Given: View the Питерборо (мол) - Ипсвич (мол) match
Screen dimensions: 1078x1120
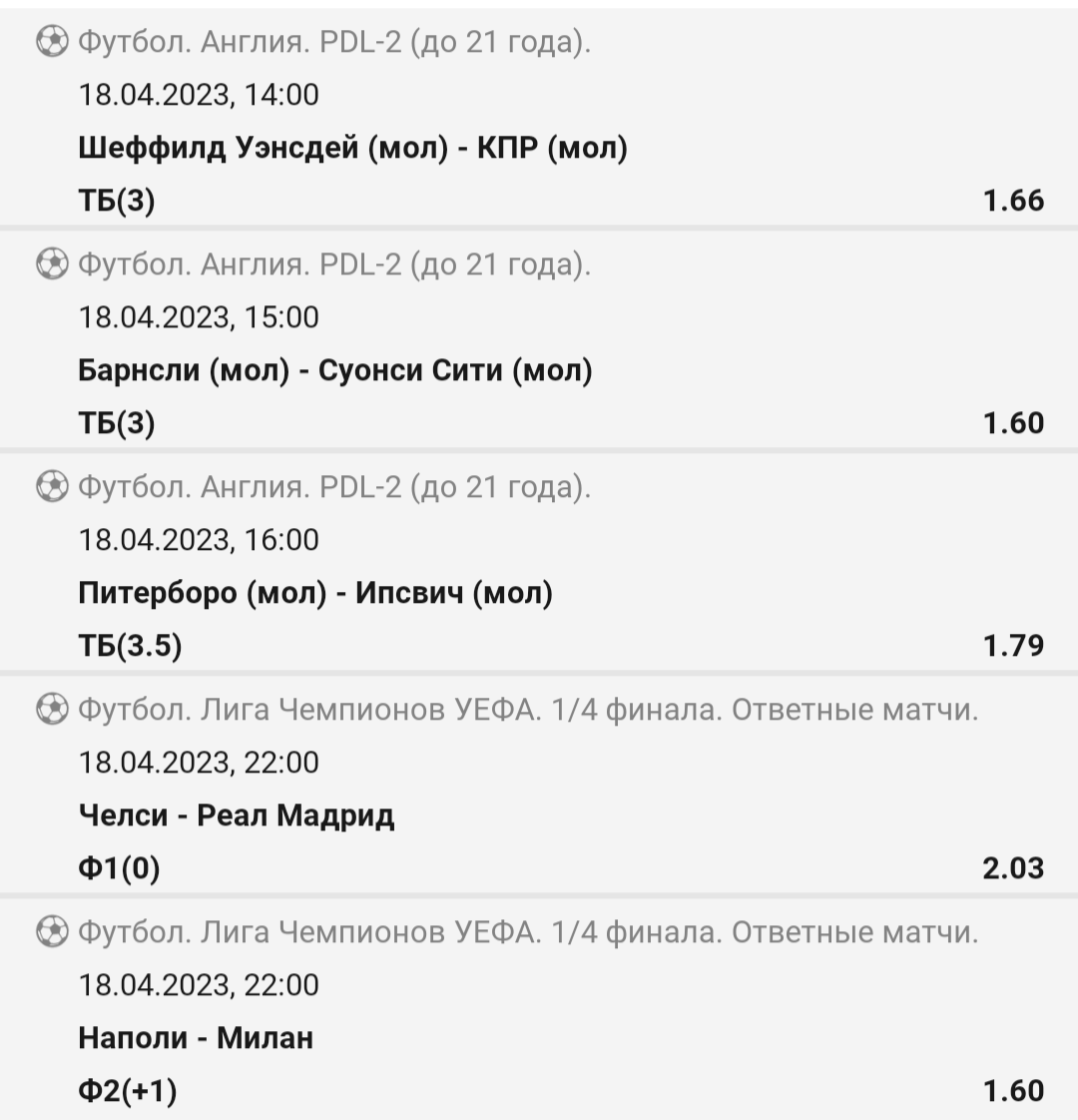Looking at the screenshot, I should click(315, 593).
